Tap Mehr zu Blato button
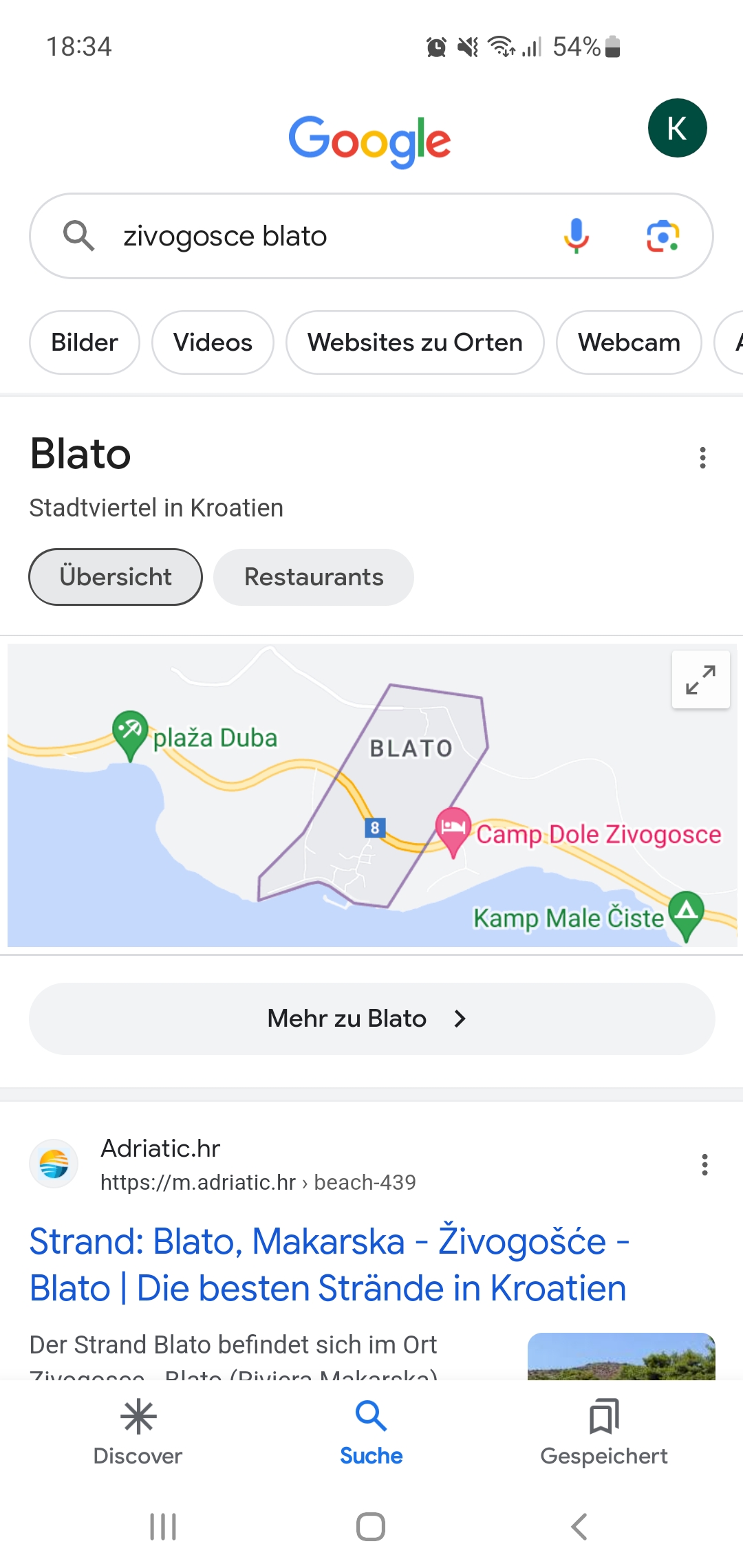 (x=371, y=1019)
